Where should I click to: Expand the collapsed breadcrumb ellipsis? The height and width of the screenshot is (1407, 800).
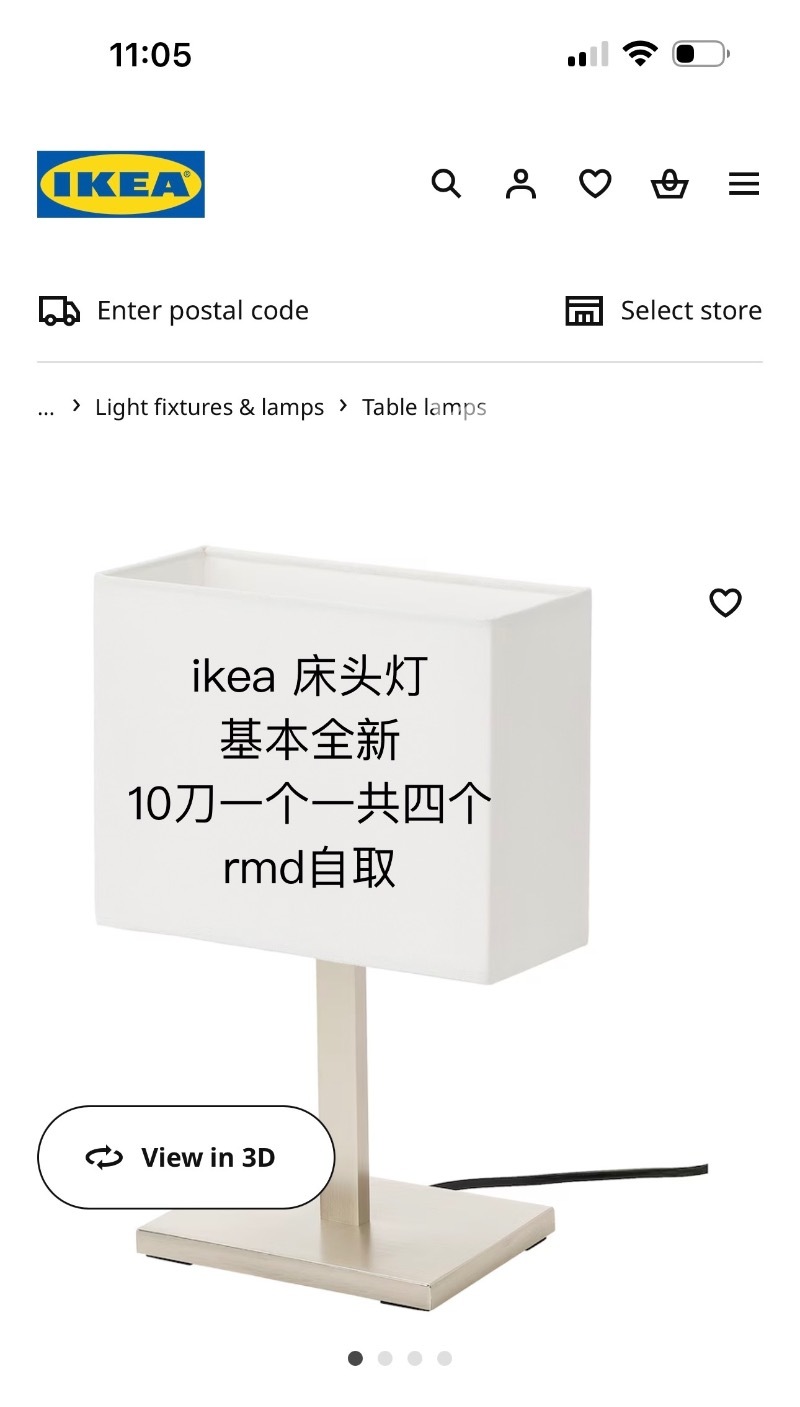pos(45,408)
